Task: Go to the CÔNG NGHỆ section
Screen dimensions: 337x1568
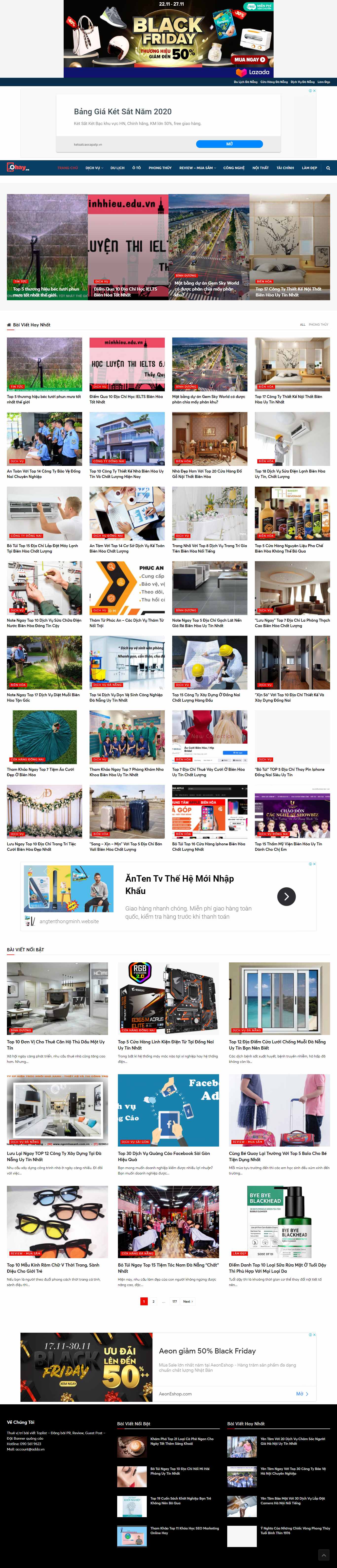Action: pos(234,168)
